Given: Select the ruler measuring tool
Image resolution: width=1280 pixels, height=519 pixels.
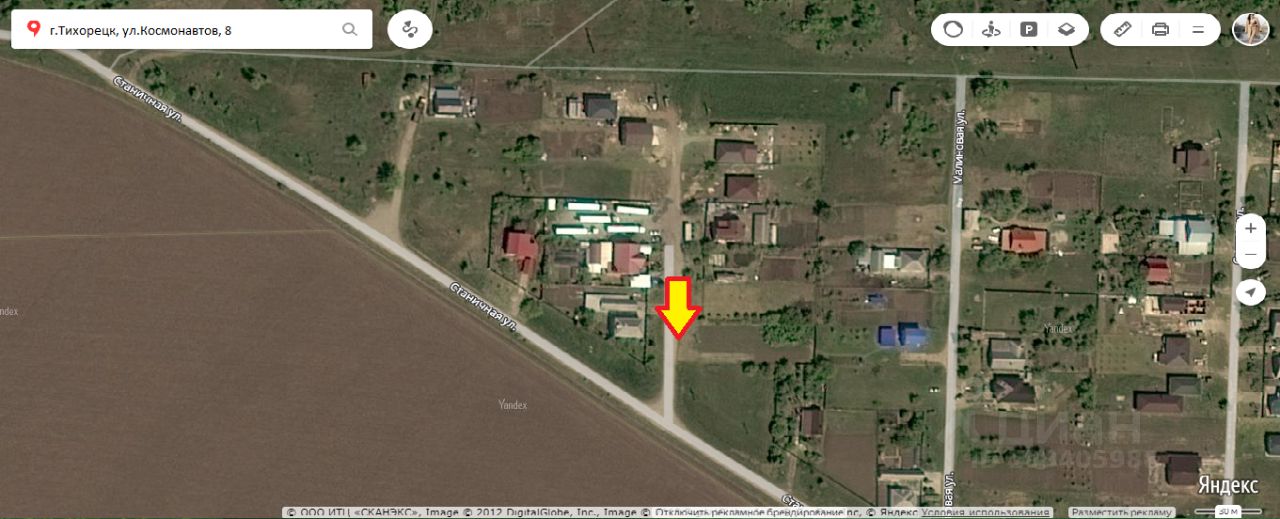Looking at the screenshot, I should [x=1122, y=30].
